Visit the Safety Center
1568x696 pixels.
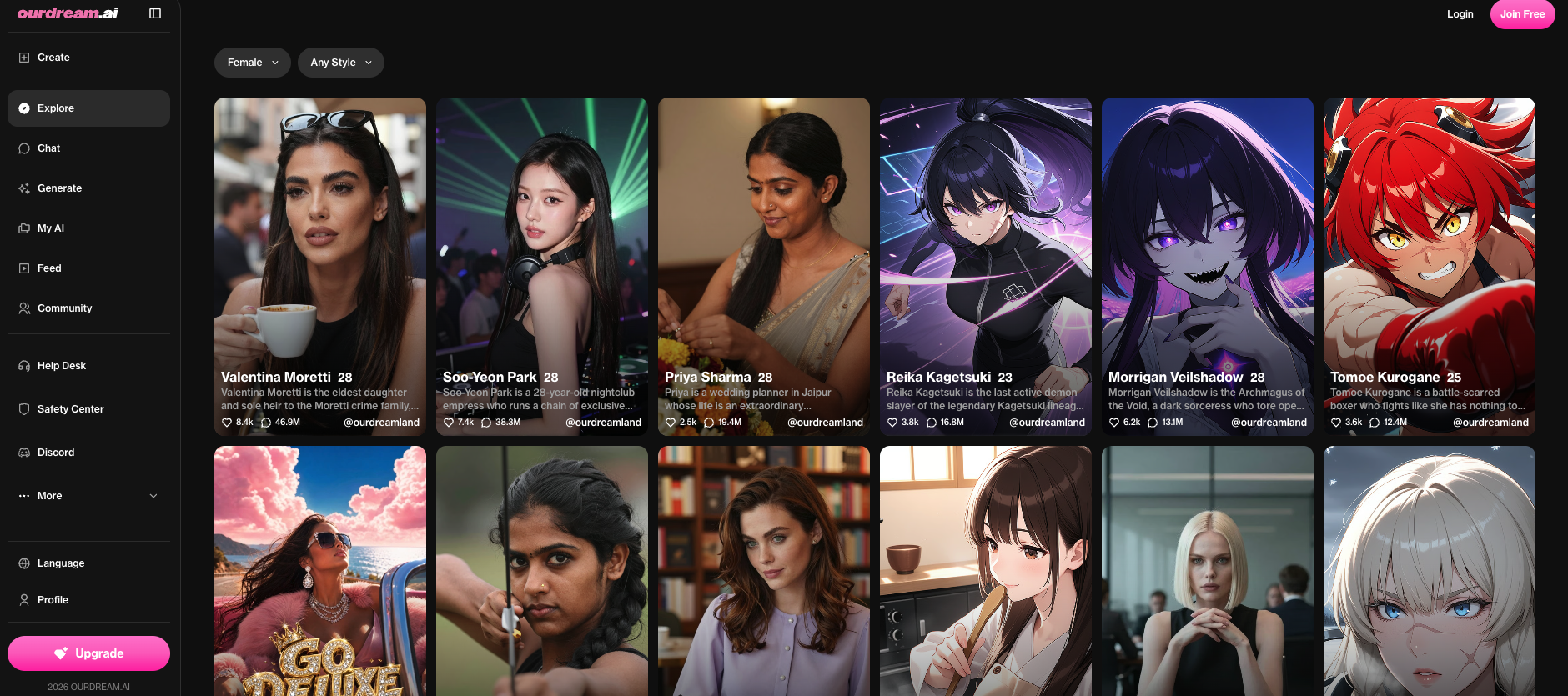(88, 409)
